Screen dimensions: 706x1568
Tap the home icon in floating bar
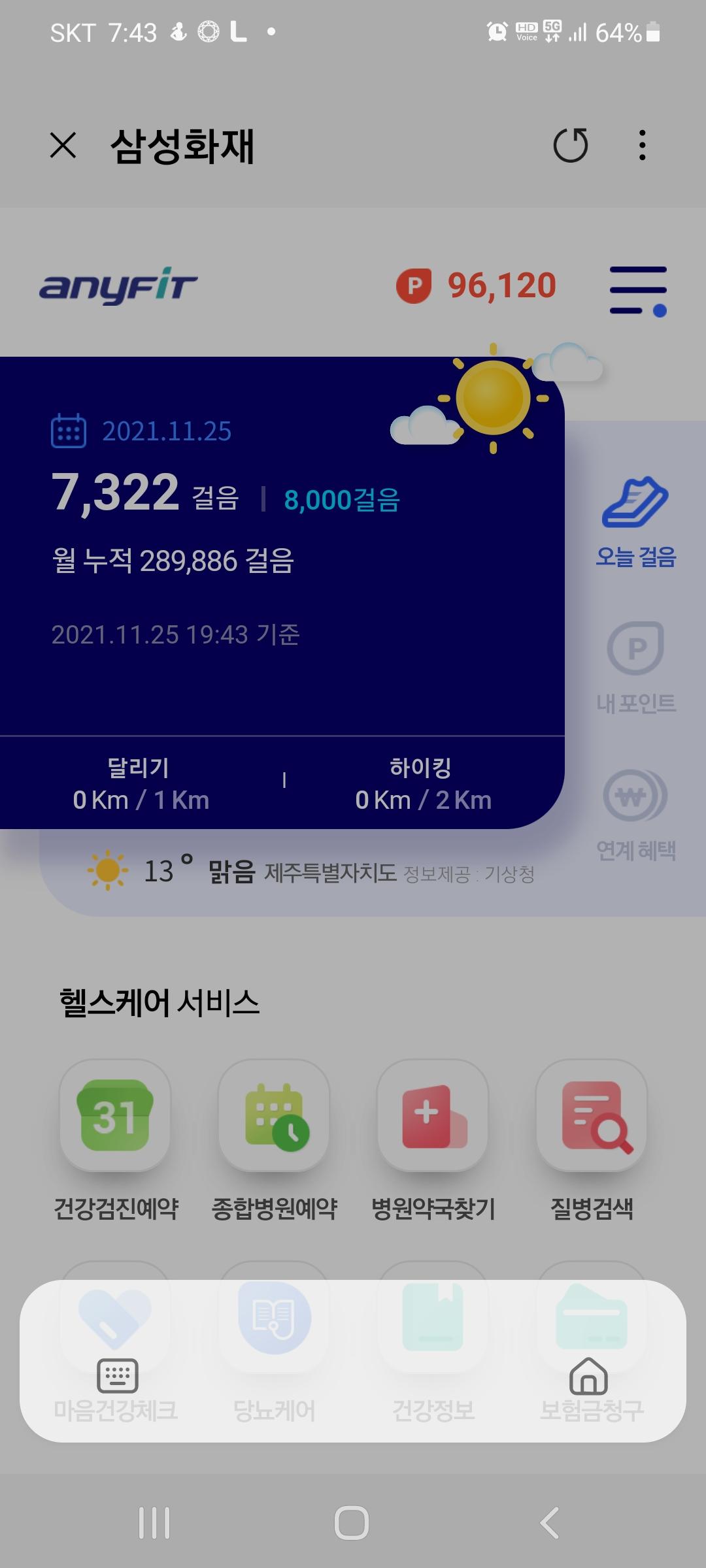tap(588, 1375)
